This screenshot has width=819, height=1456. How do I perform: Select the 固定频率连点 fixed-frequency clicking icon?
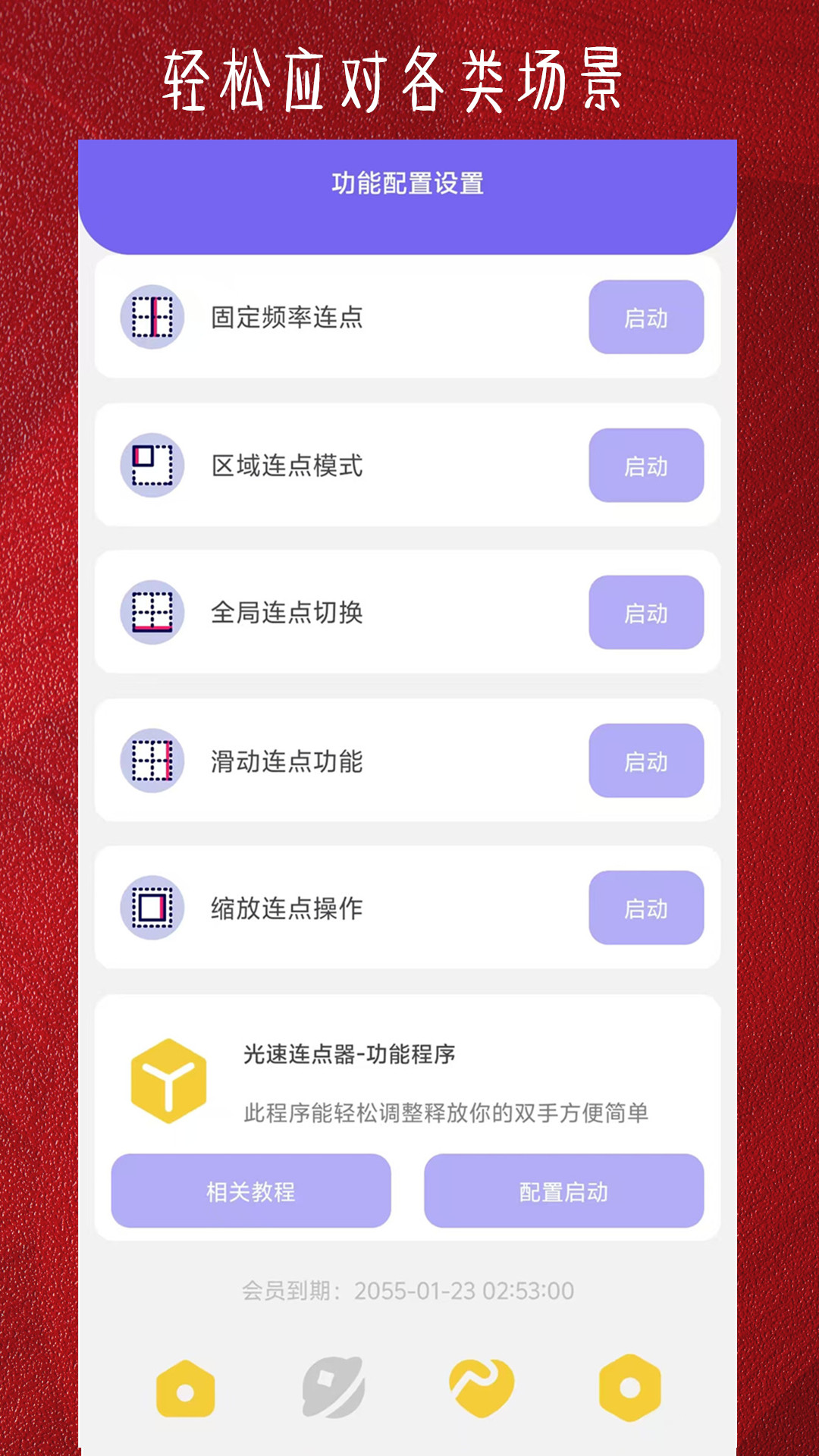(152, 318)
